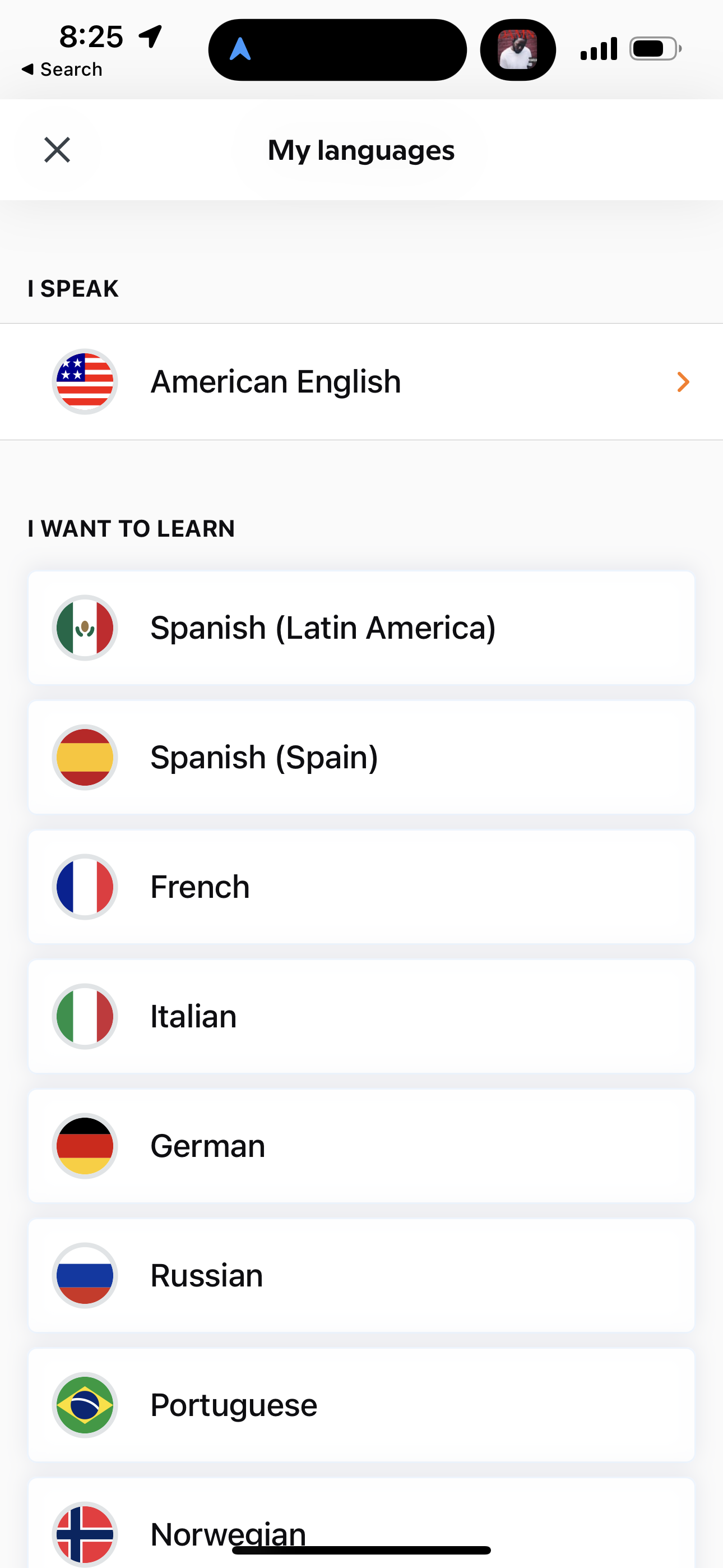723x1568 pixels.
Task: Tap the Brazilian flag beside Portuguese
Action: (85, 1405)
